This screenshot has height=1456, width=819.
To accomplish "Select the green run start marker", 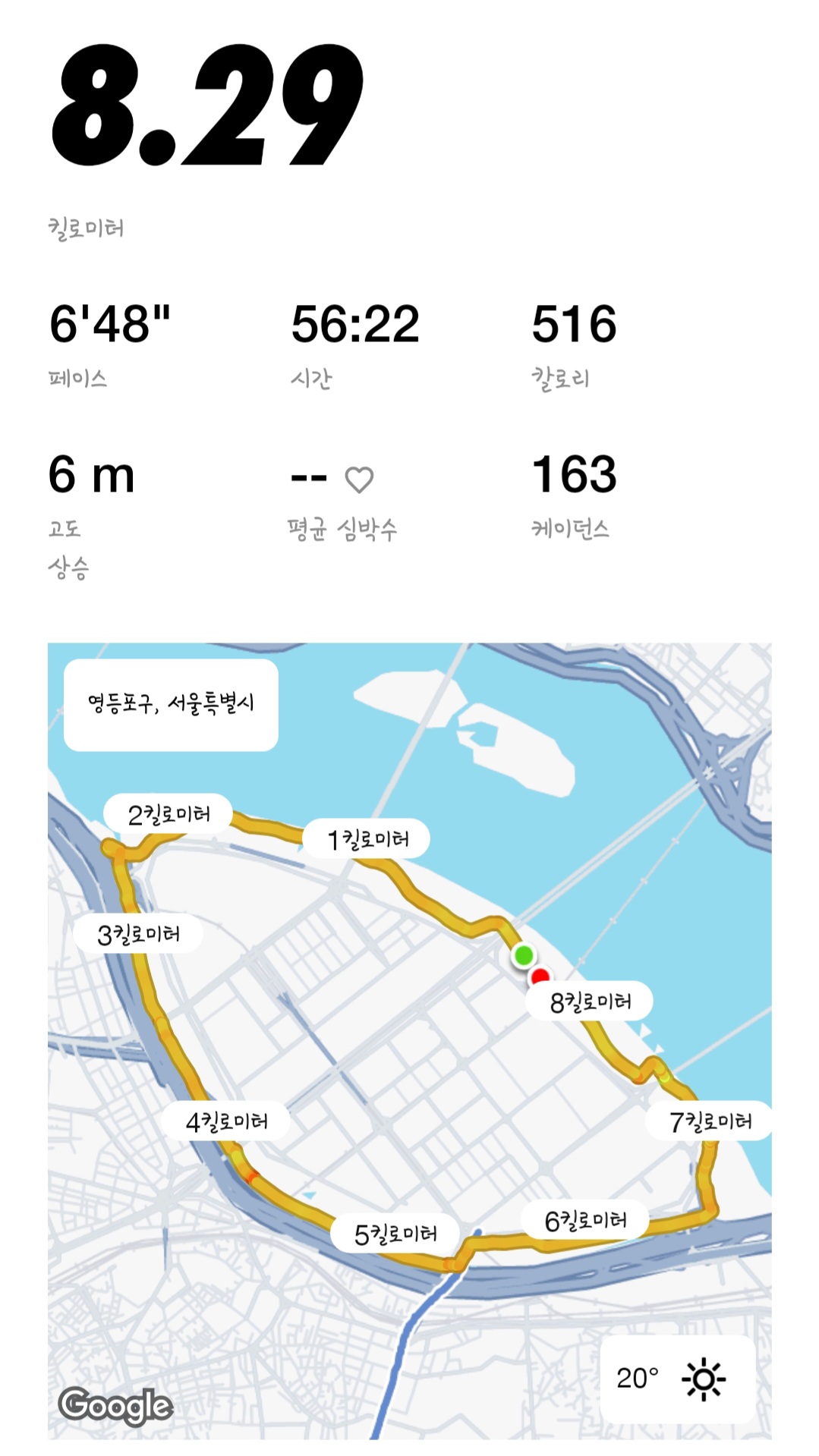I will [523, 956].
